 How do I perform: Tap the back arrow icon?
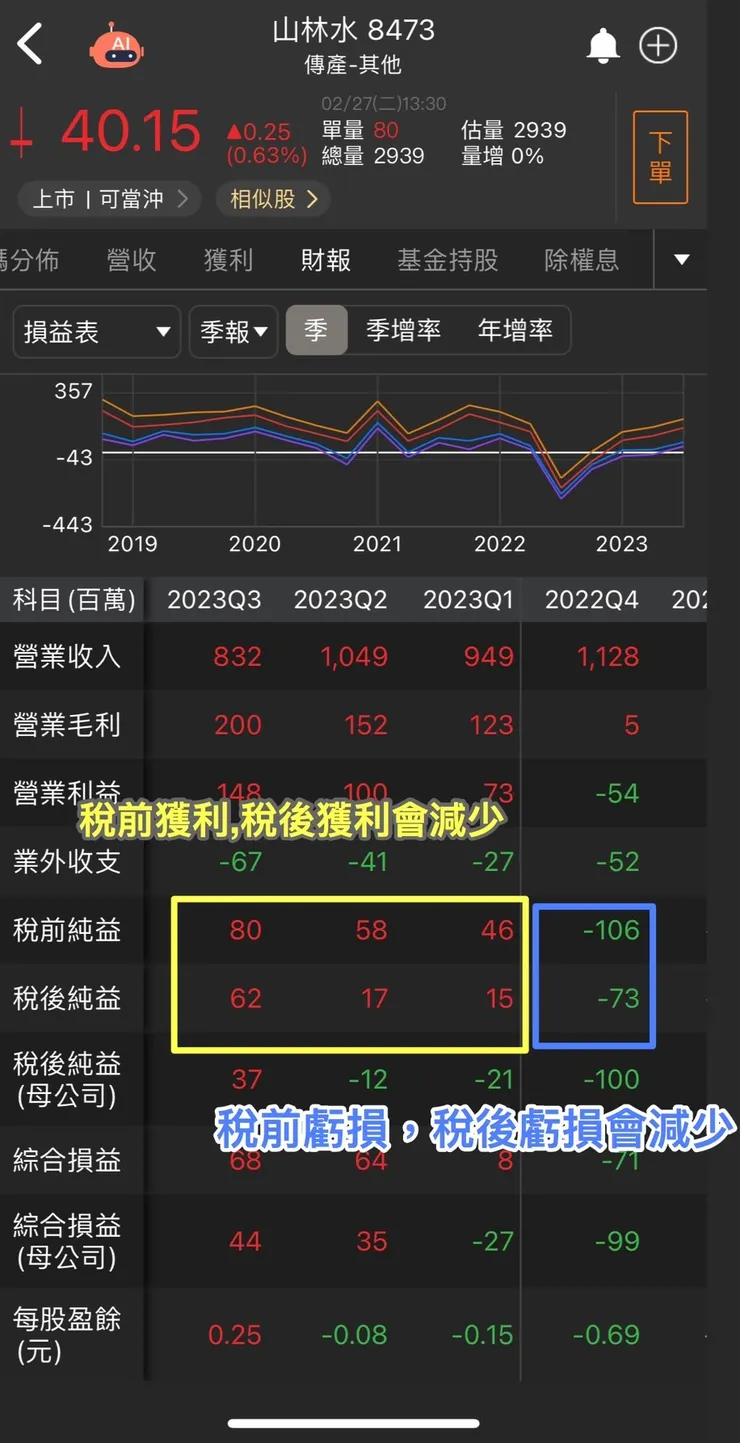point(30,44)
